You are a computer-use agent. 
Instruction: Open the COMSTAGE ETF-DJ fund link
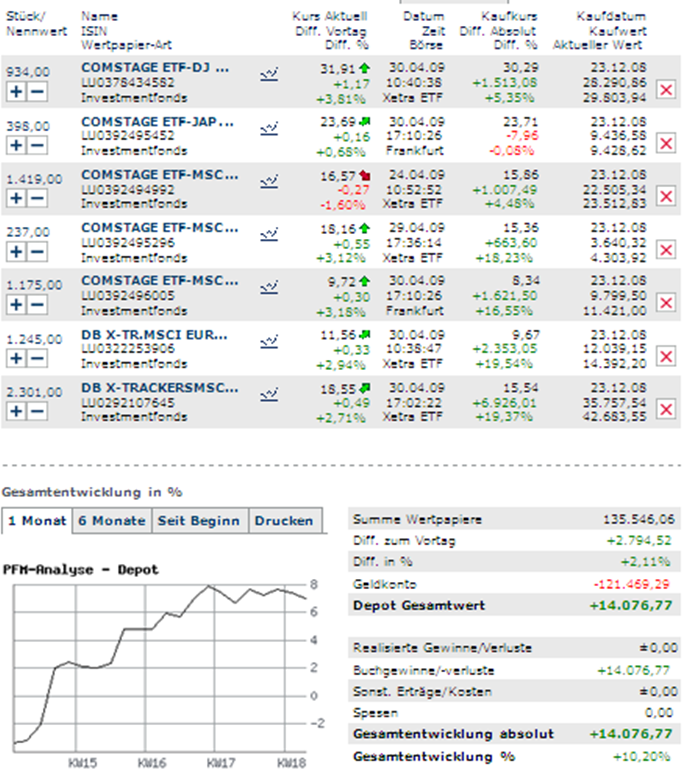(x=155, y=68)
